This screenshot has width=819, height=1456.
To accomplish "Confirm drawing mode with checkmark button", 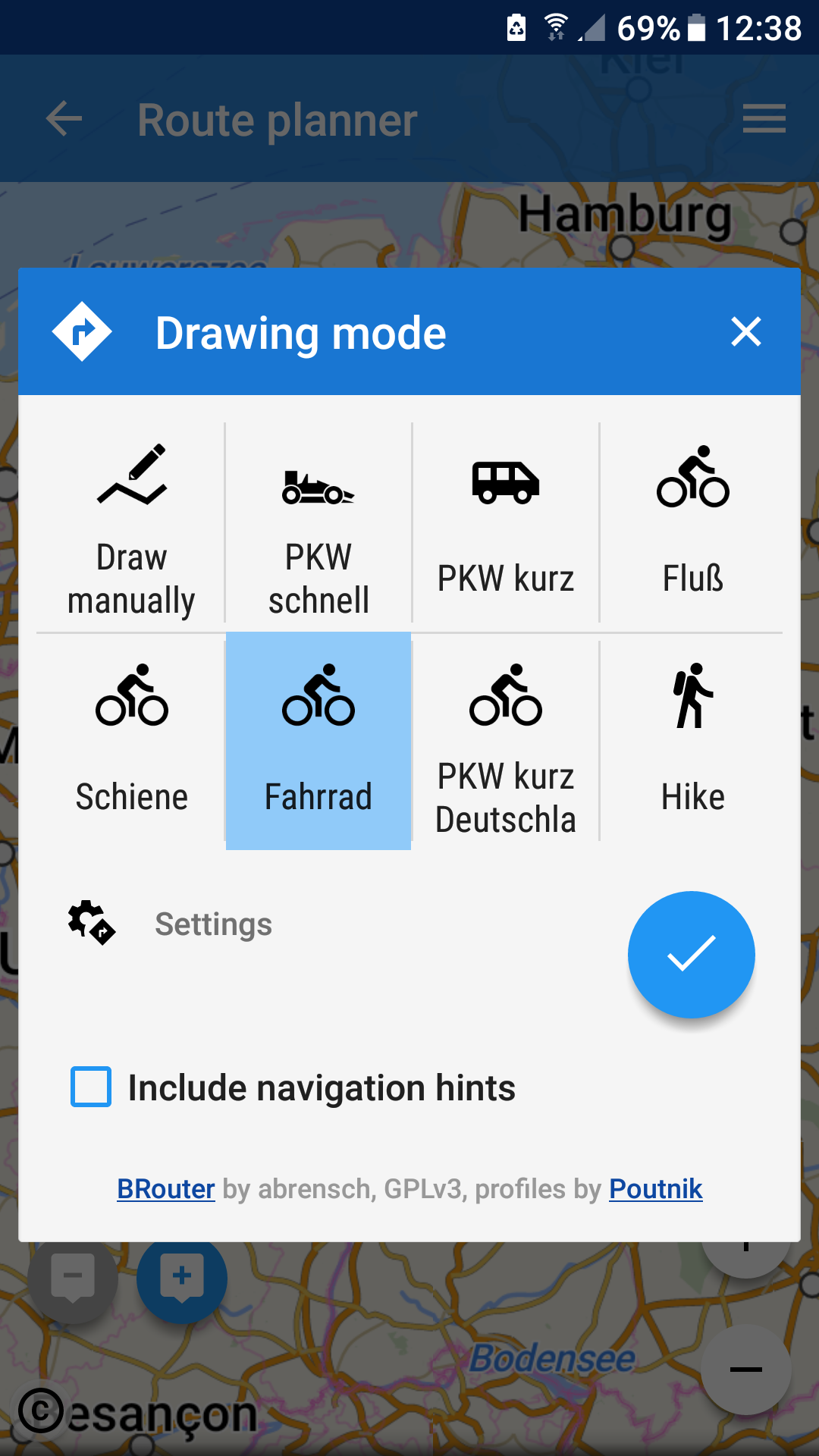I will 691,954.
